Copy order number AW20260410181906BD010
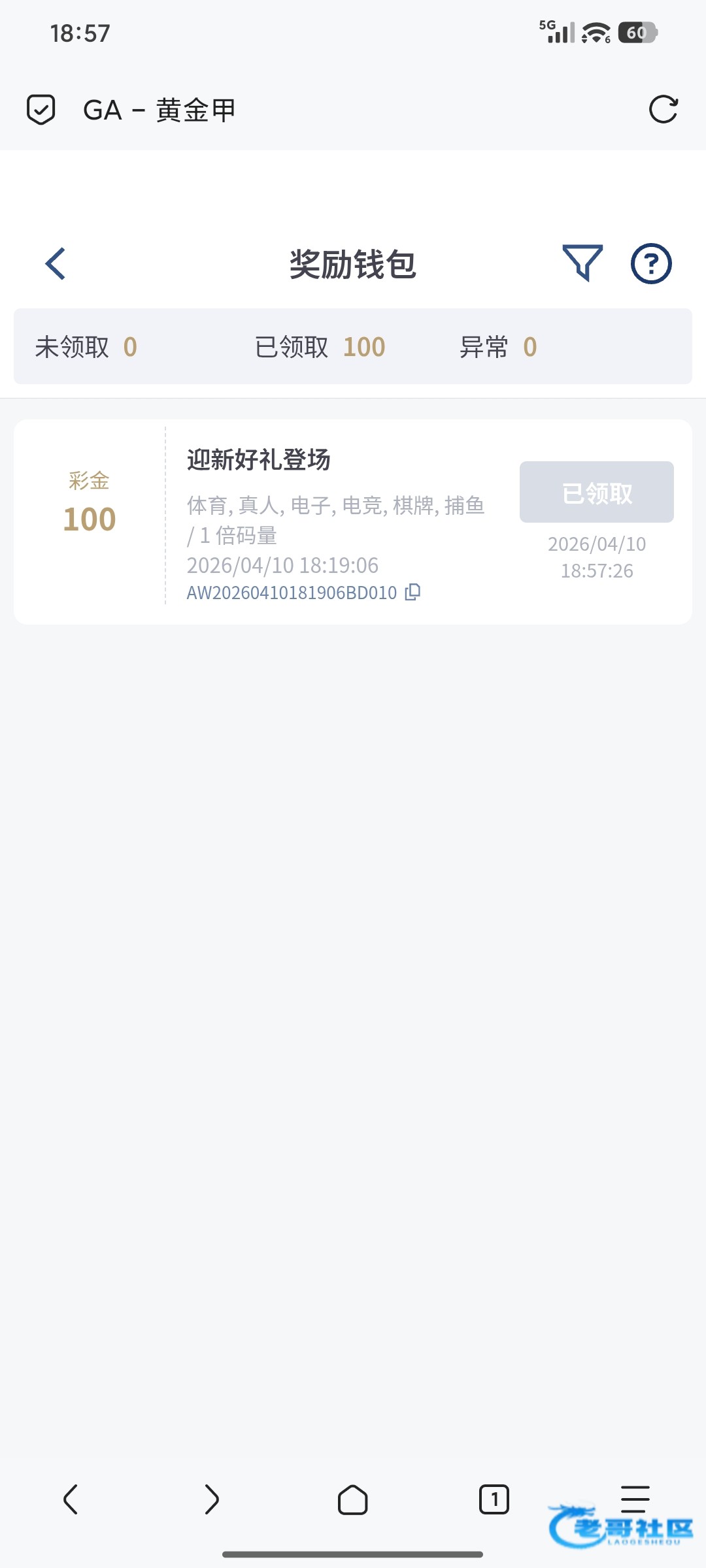 (x=412, y=592)
